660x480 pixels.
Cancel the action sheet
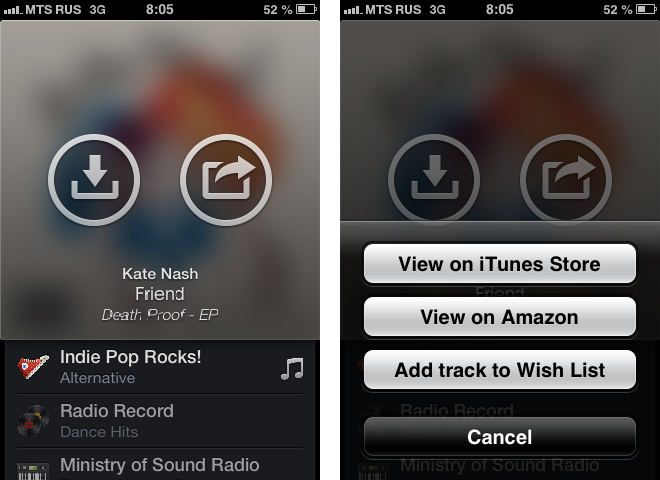pos(499,437)
